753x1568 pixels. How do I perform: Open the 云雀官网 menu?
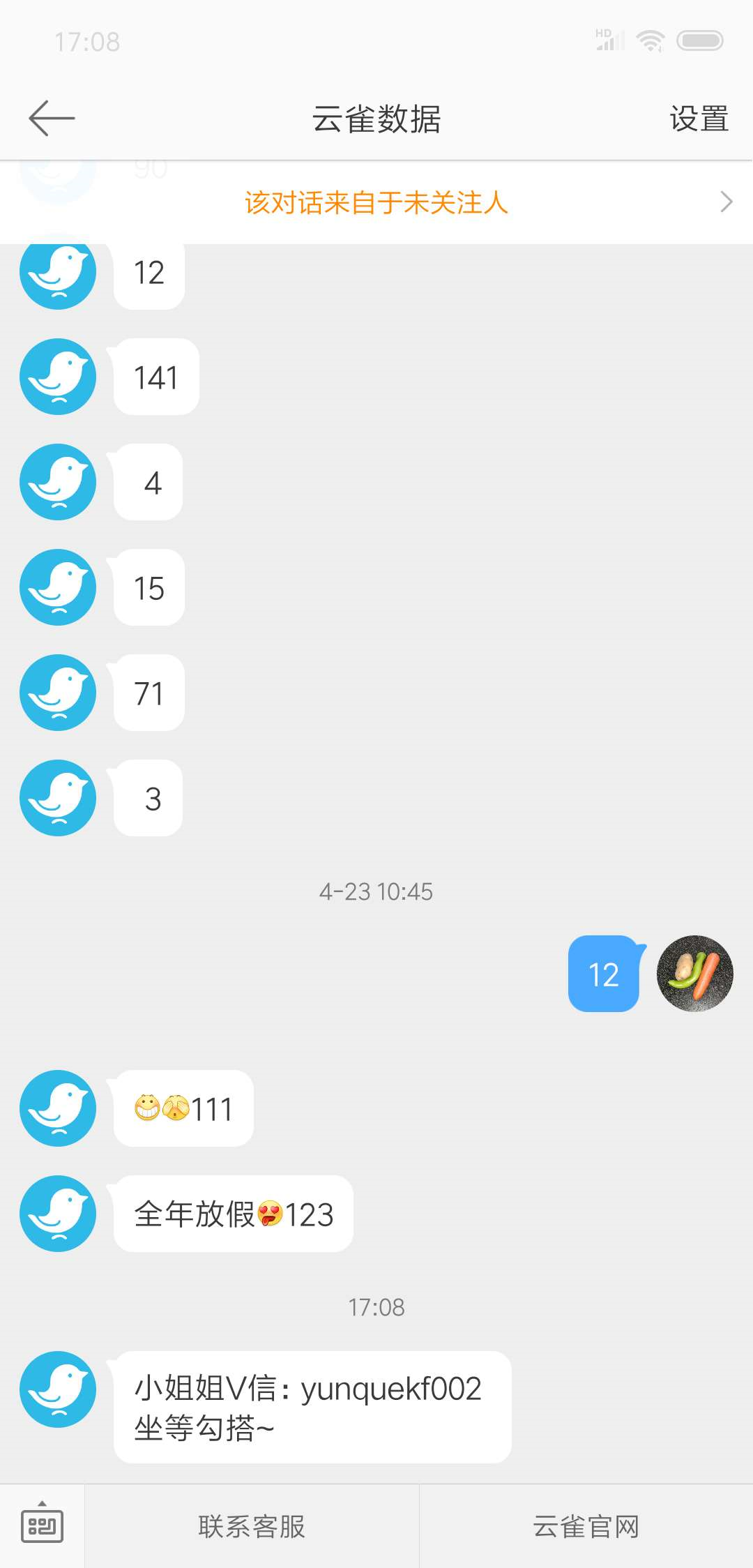[x=586, y=1527]
